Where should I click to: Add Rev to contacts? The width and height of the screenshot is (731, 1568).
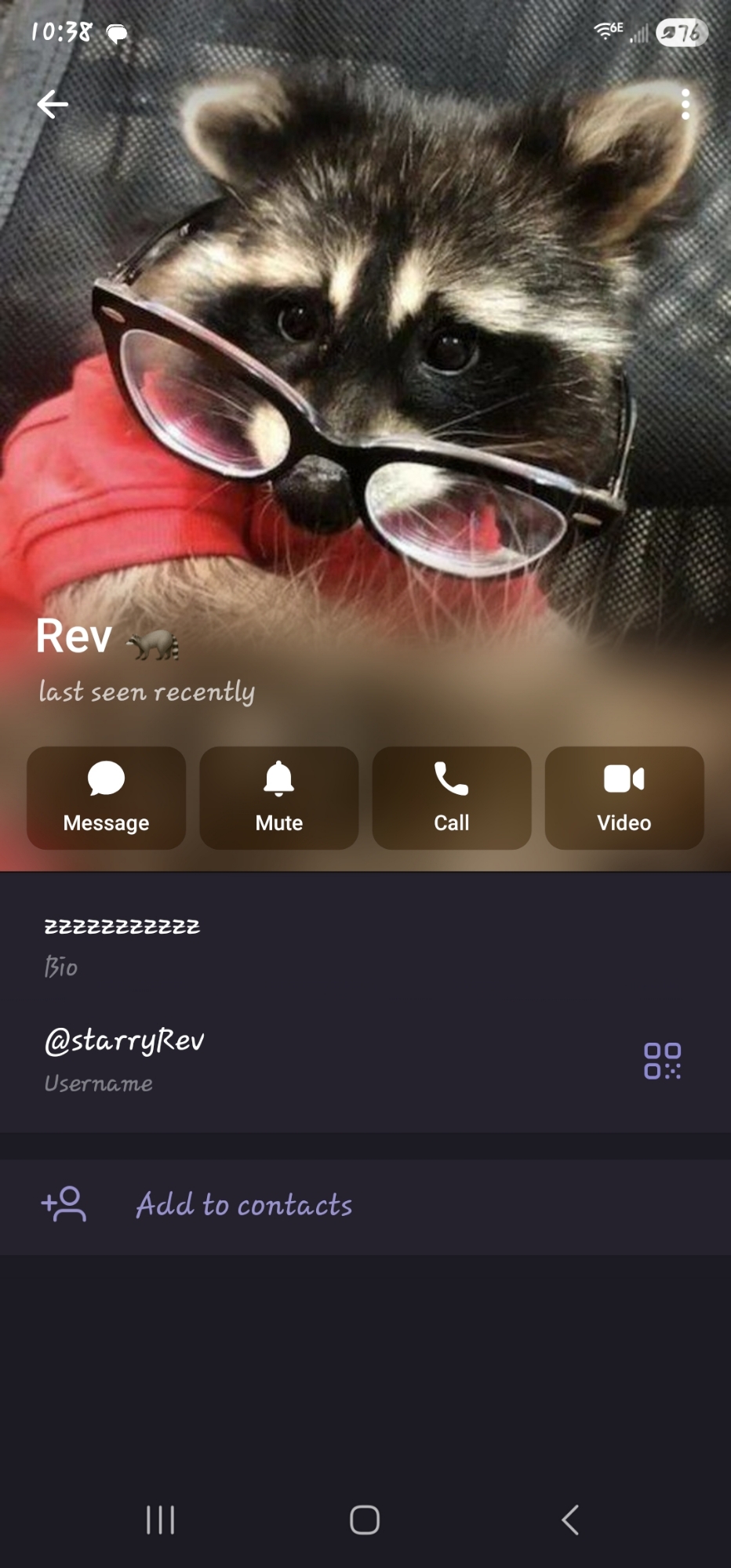(243, 1205)
